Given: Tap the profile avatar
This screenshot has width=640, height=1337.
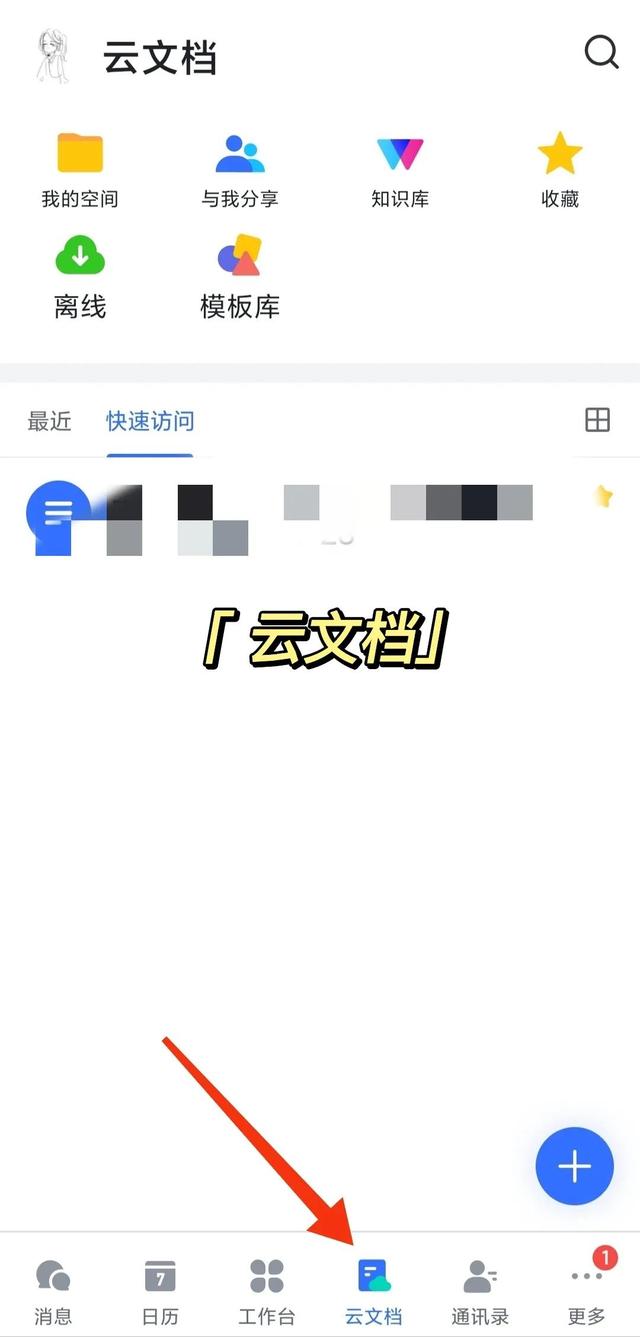Looking at the screenshot, I should tap(52, 55).
